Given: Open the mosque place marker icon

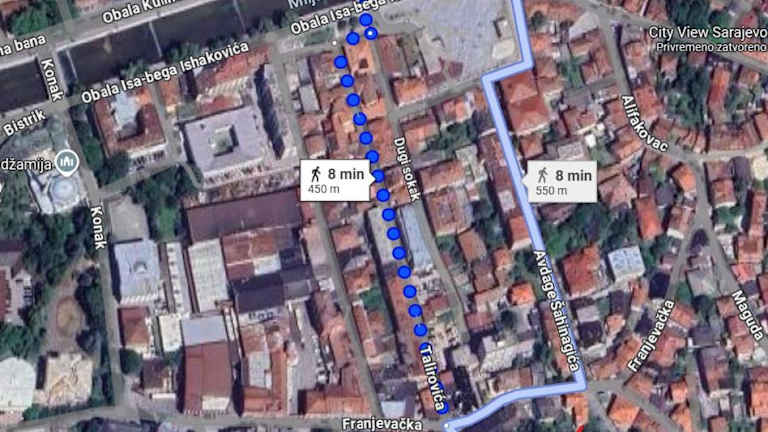Looking at the screenshot, I should (x=68, y=160).
